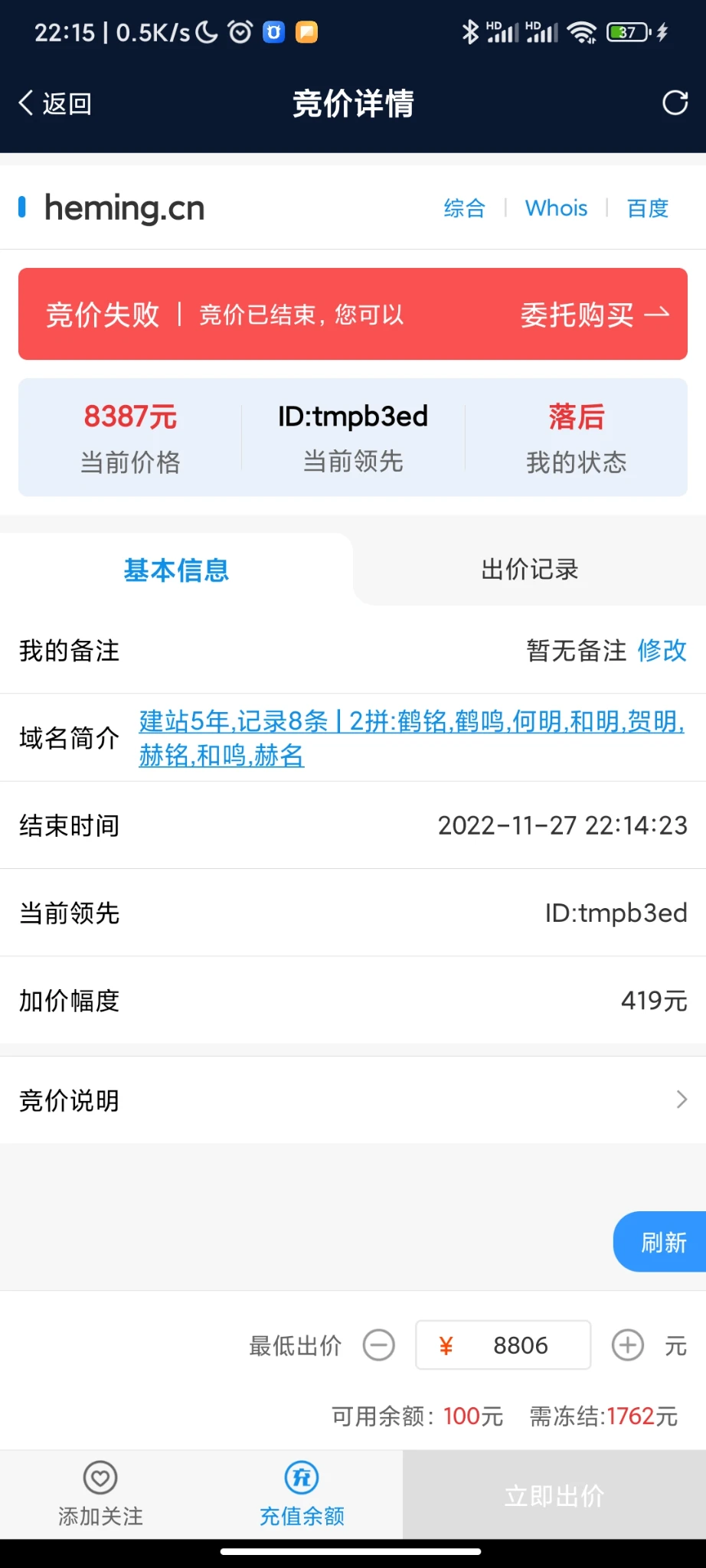Select the 基本信息 tab
Image resolution: width=706 pixels, height=1568 pixels.
tap(176, 570)
